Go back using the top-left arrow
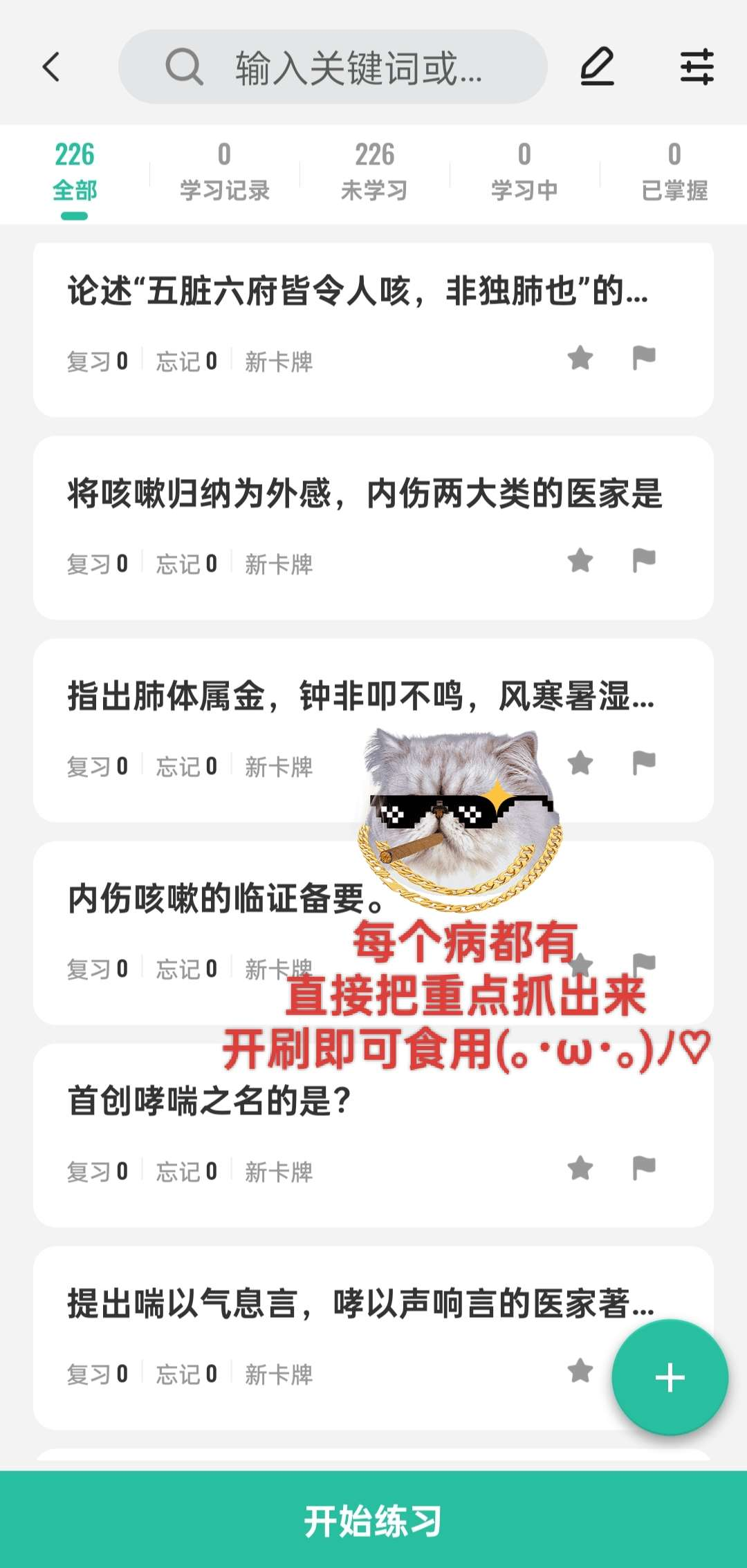This screenshot has width=747, height=1568. click(x=51, y=67)
